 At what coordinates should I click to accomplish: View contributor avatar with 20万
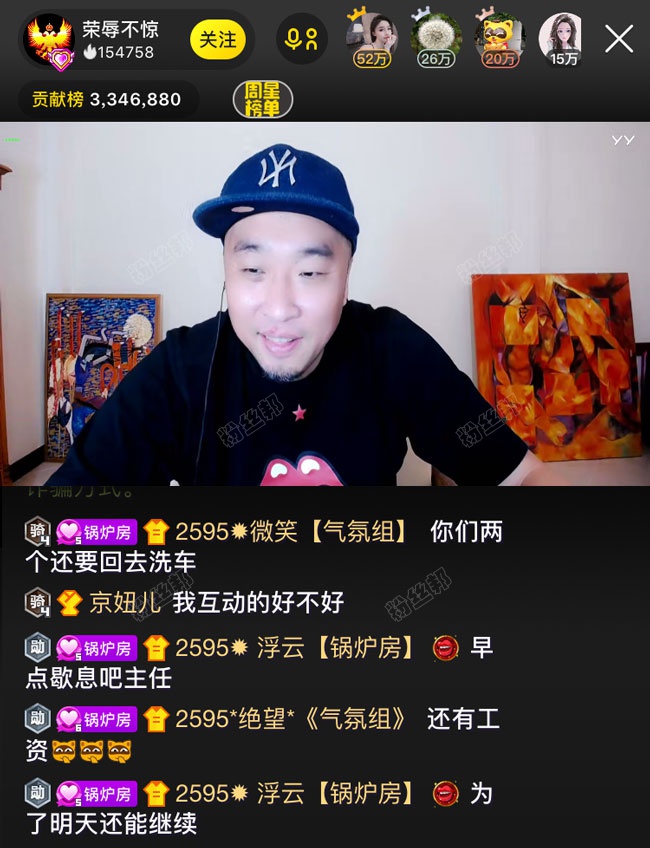tap(499, 38)
